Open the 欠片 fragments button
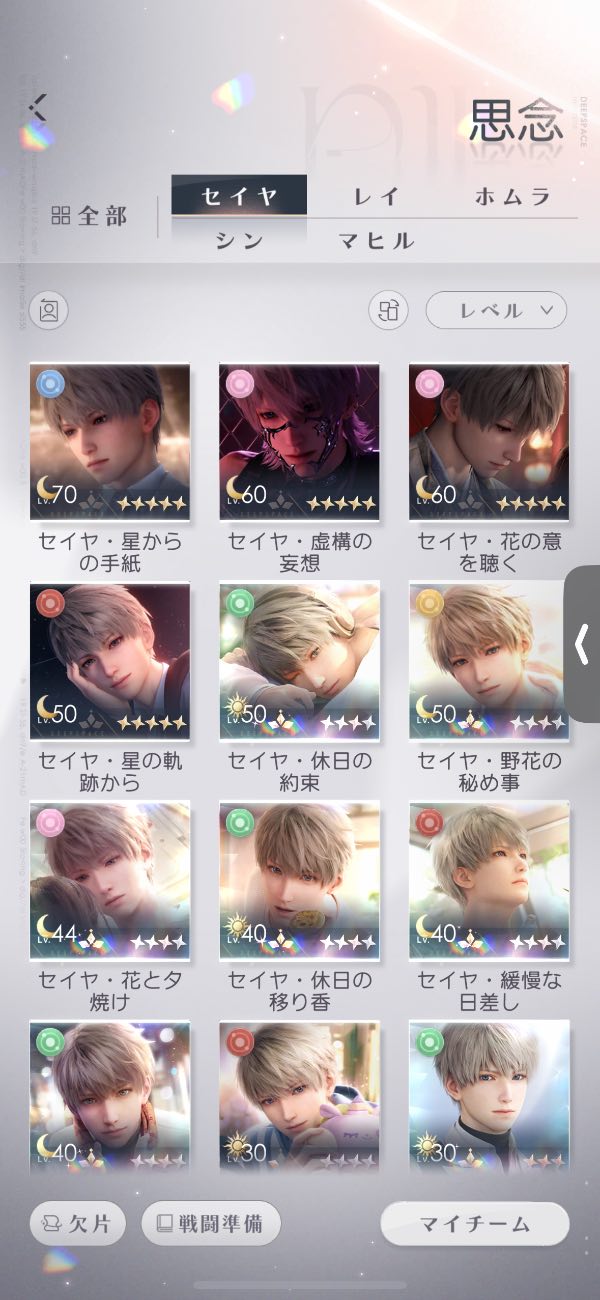 point(78,1223)
